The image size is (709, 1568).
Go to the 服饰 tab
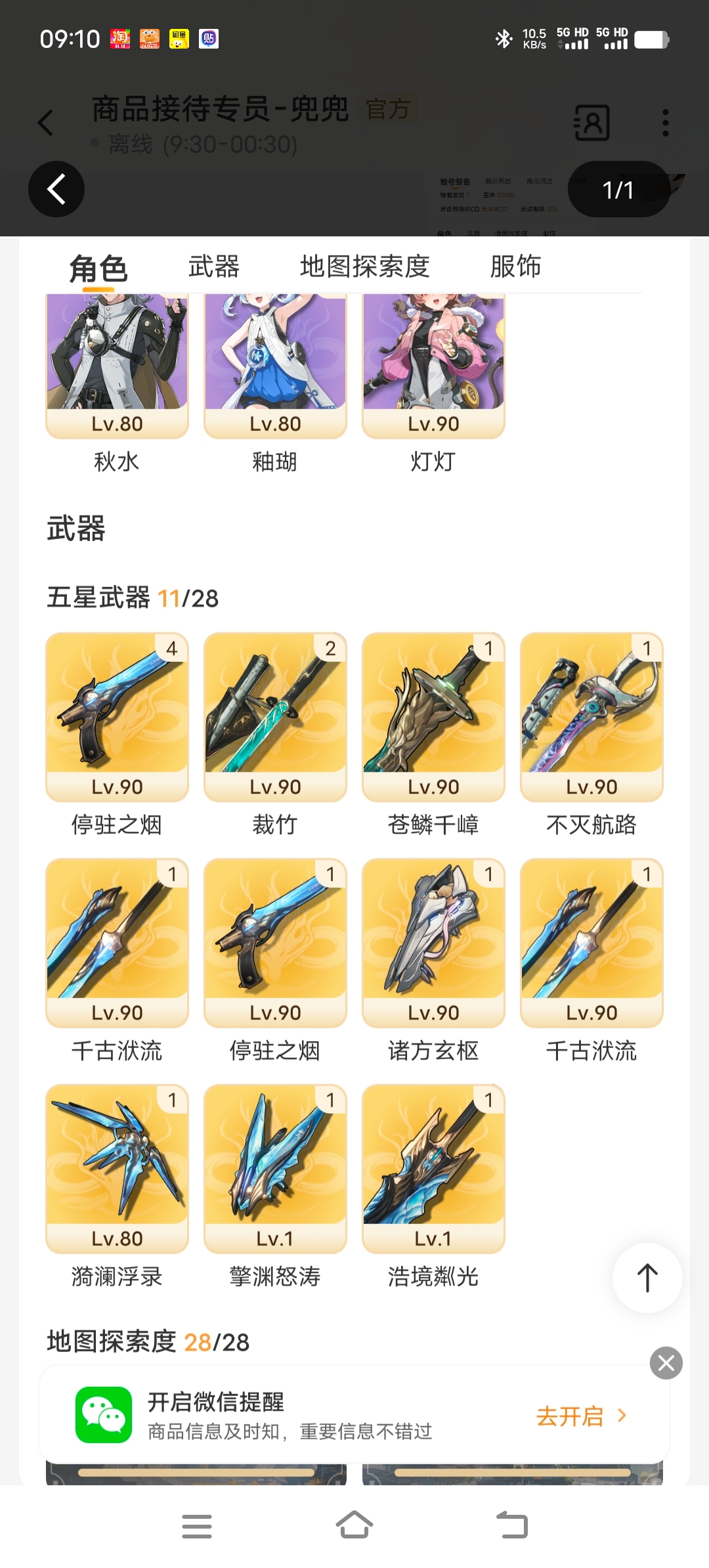[515, 267]
